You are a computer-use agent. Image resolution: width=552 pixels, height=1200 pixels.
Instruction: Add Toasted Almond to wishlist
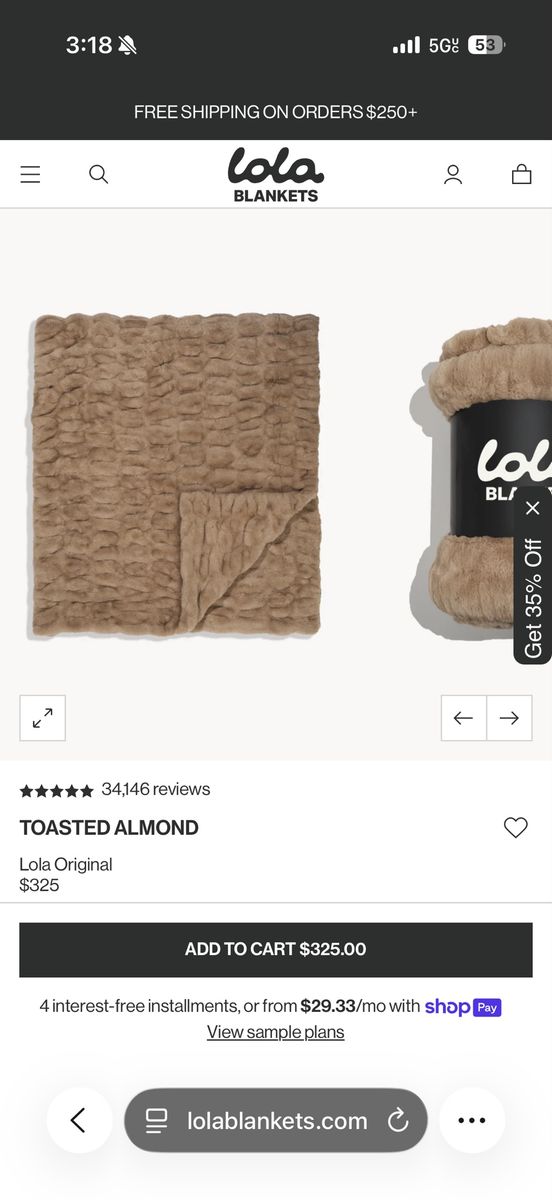click(x=515, y=828)
